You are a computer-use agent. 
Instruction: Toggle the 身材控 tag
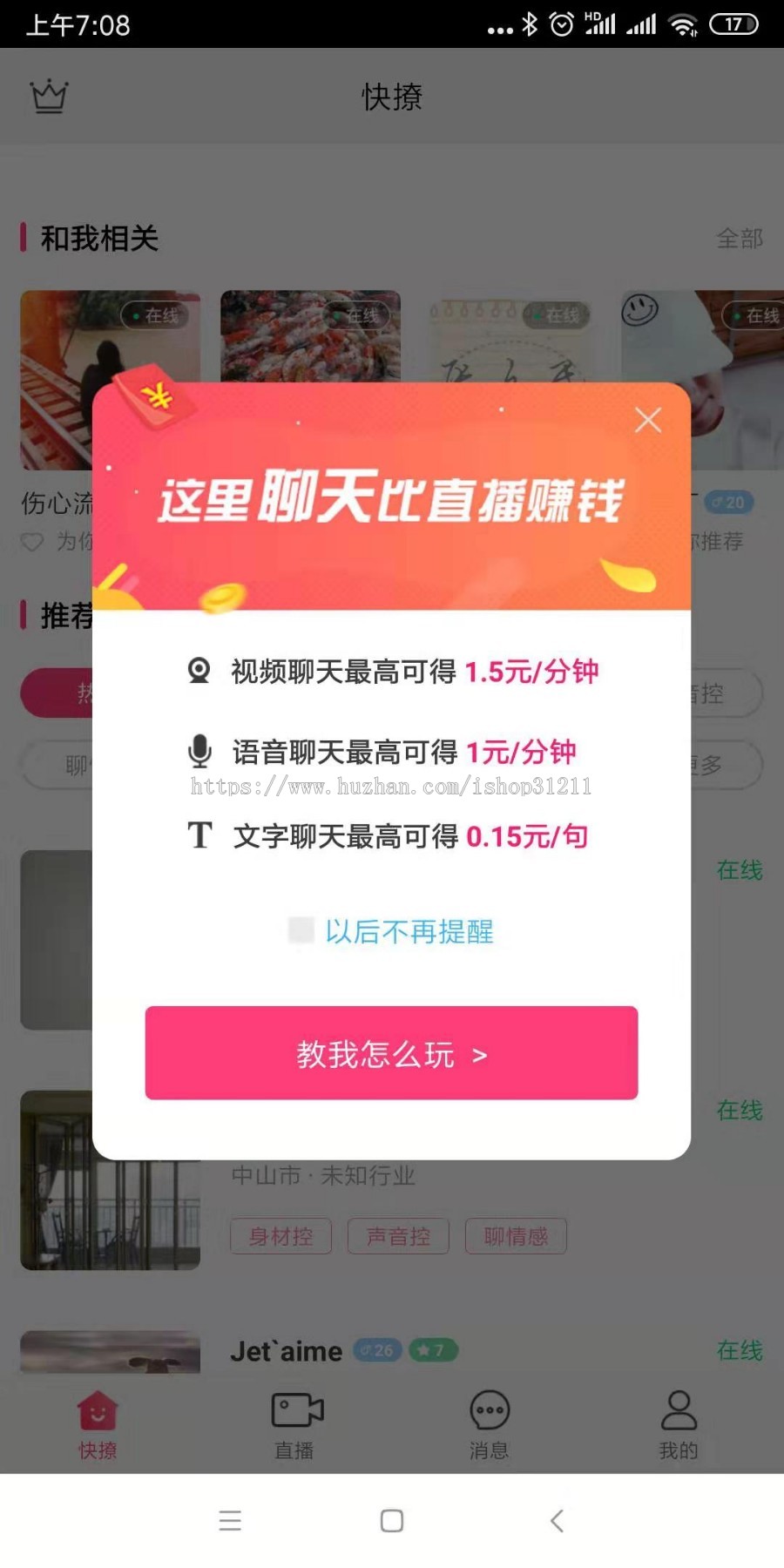[280, 1236]
